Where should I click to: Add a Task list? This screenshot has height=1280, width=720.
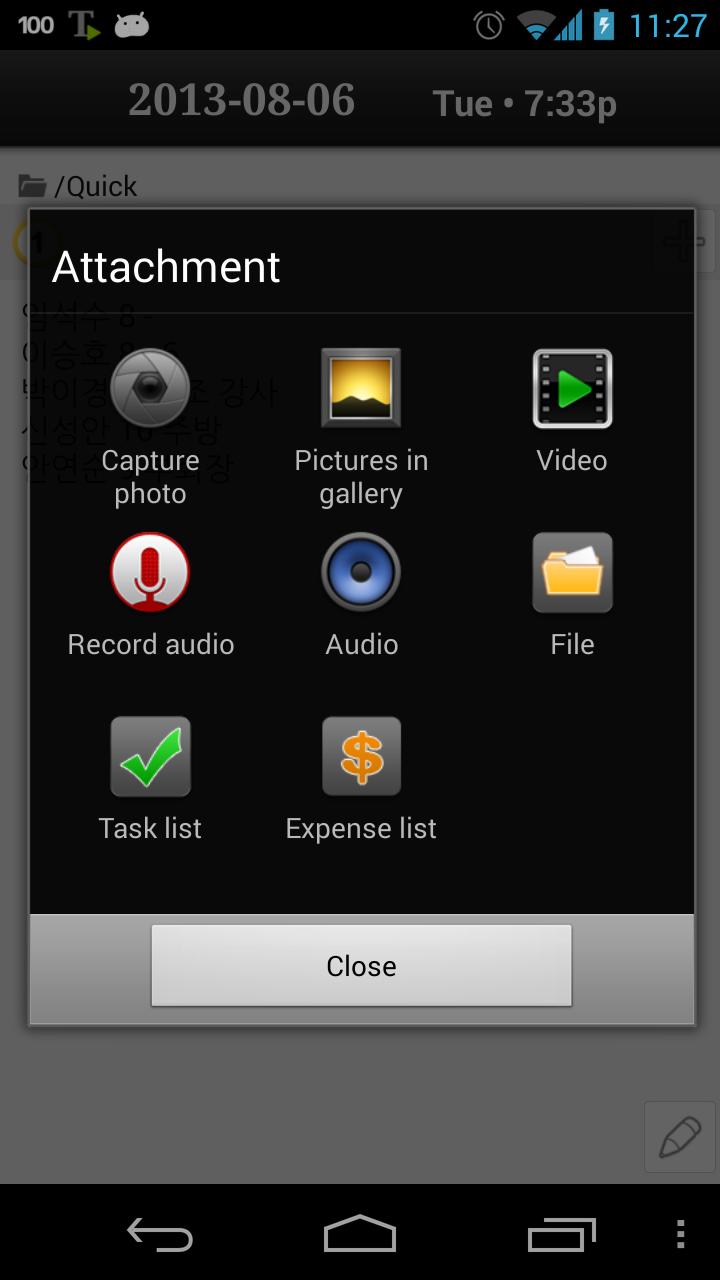(x=150, y=779)
